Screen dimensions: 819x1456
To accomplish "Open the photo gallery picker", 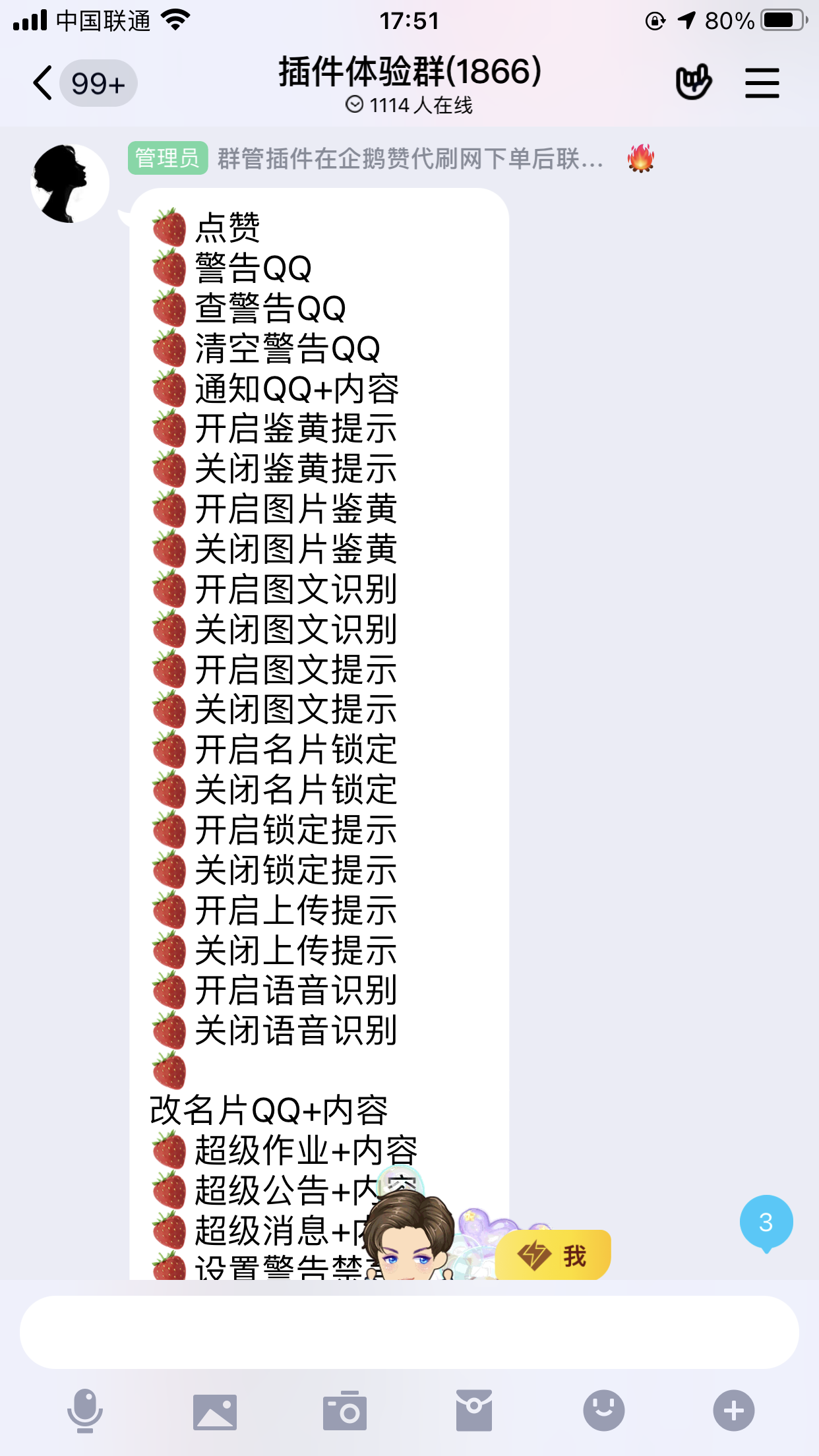I will pyautogui.click(x=215, y=1411).
